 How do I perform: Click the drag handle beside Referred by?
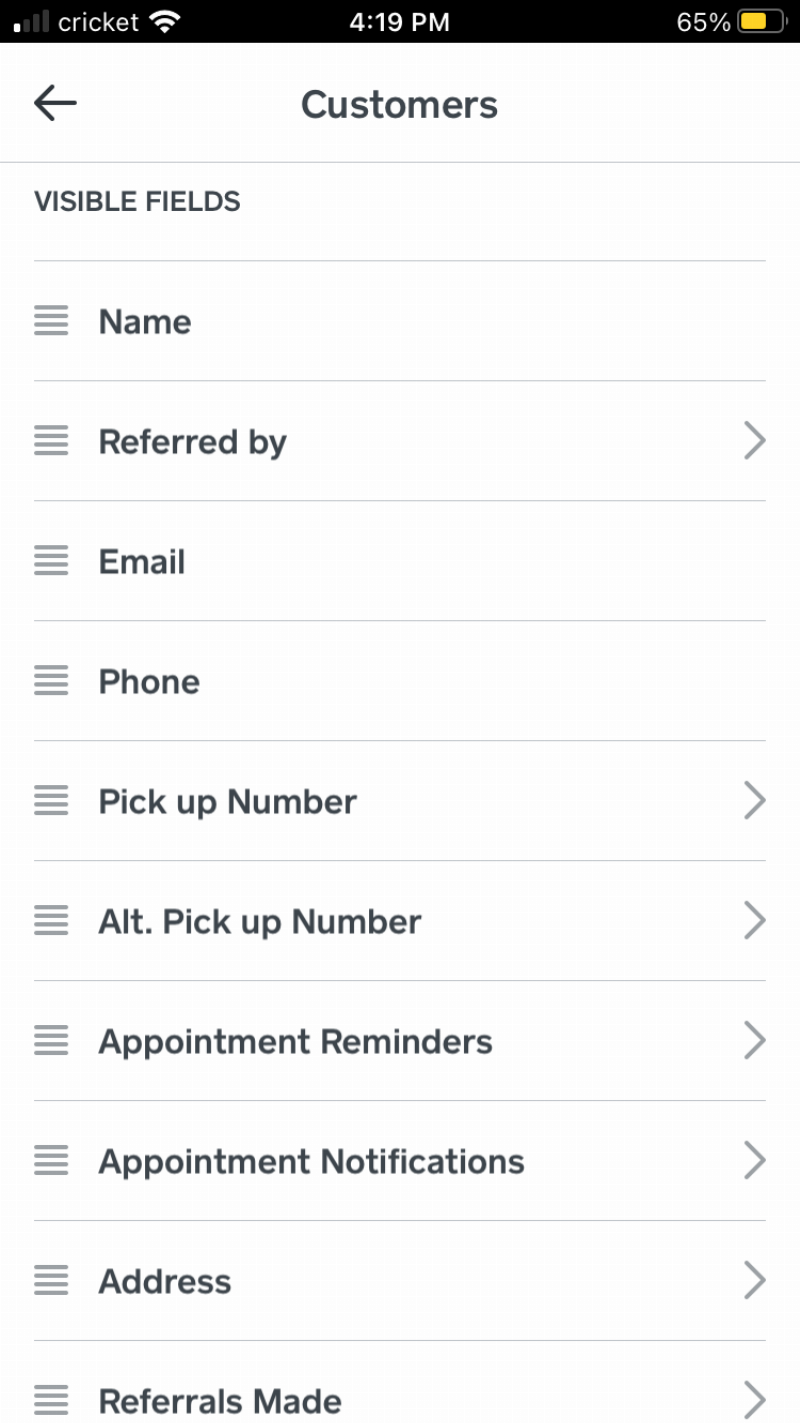tap(51, 441)
